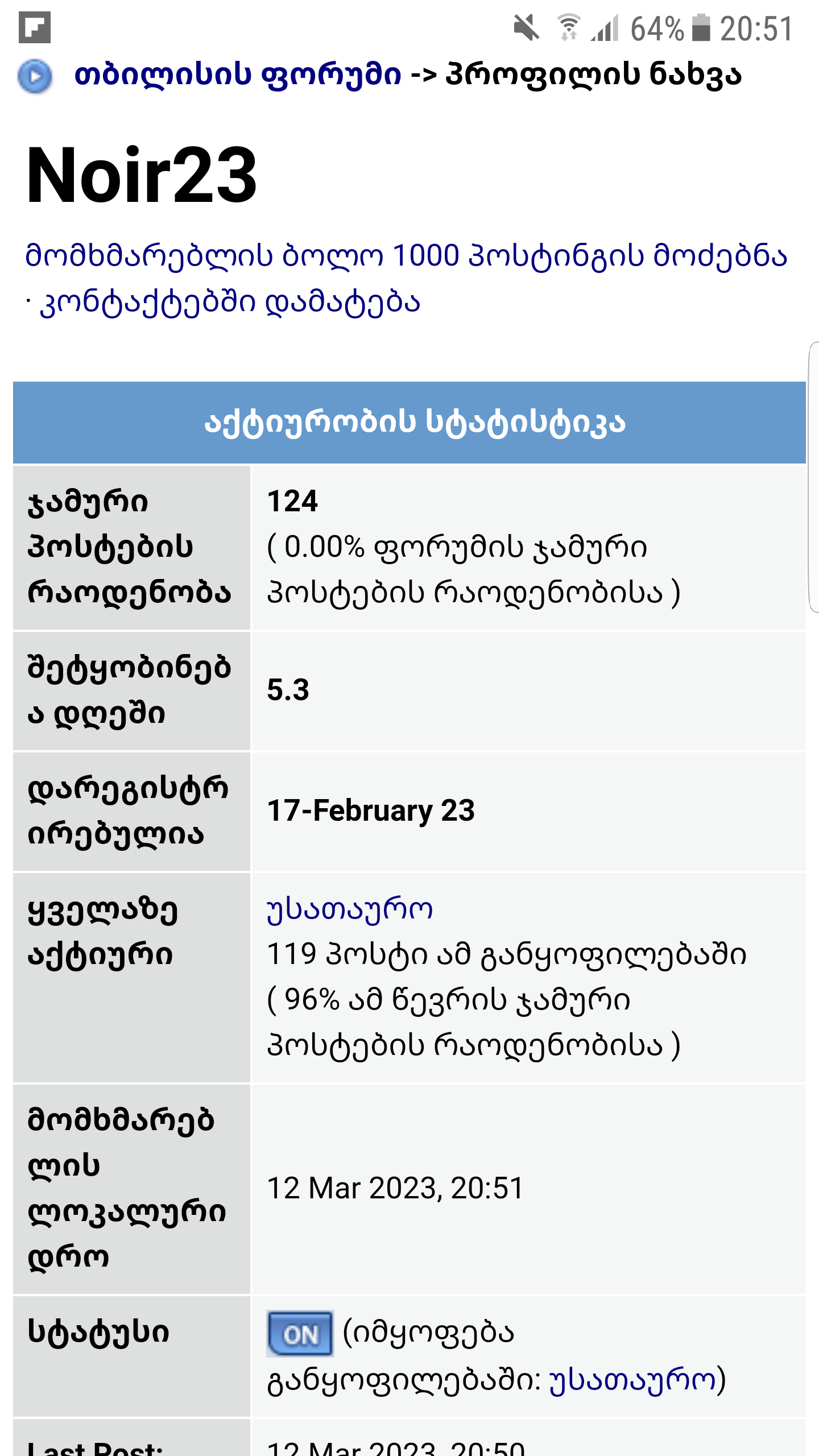Tap the total posts count 124 cell

click(292, 500)
